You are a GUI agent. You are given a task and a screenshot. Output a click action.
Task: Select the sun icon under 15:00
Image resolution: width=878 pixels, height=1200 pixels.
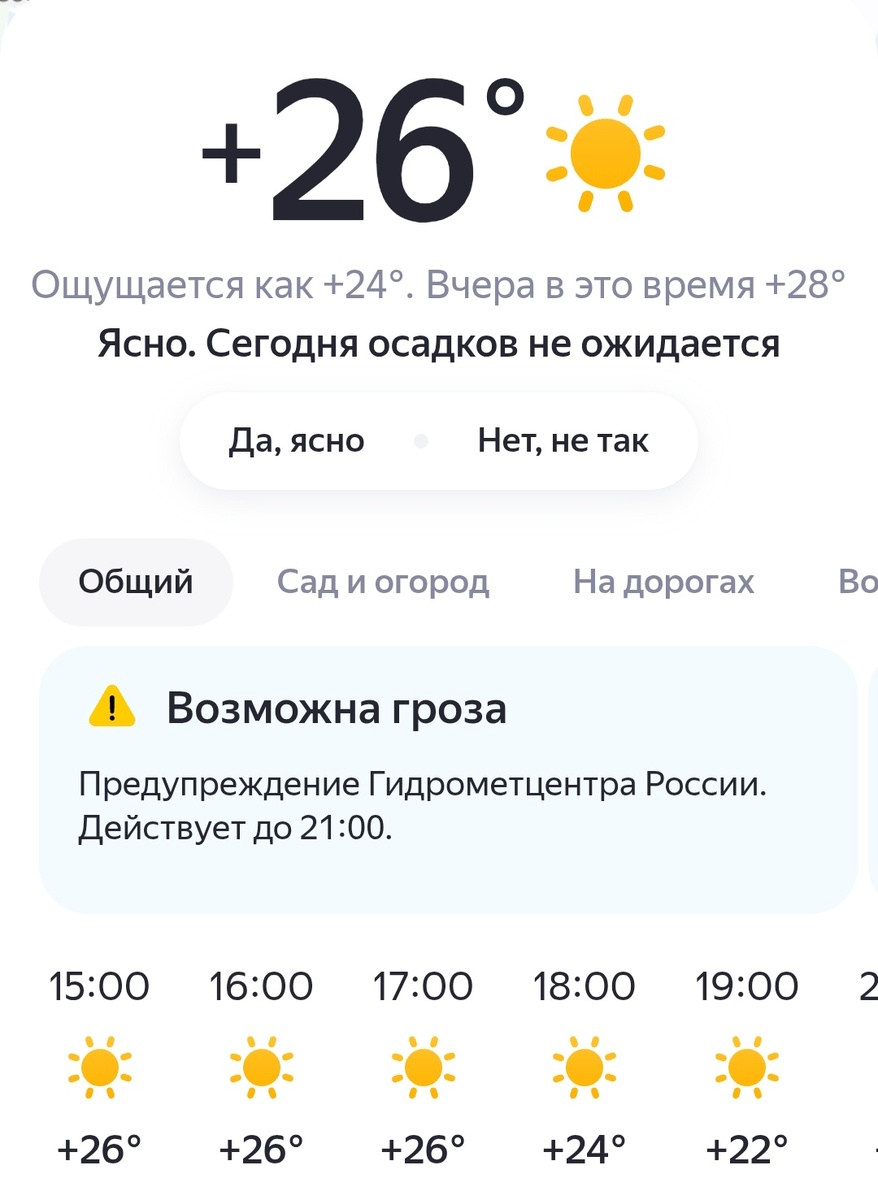pos(101,1067)
